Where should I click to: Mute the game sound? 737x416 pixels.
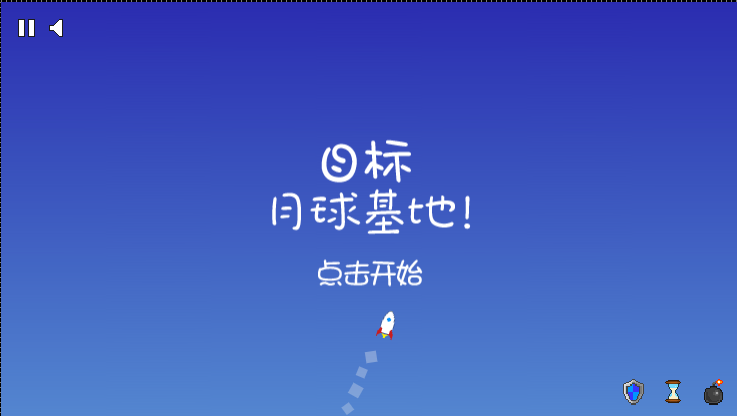click(57, 28)
